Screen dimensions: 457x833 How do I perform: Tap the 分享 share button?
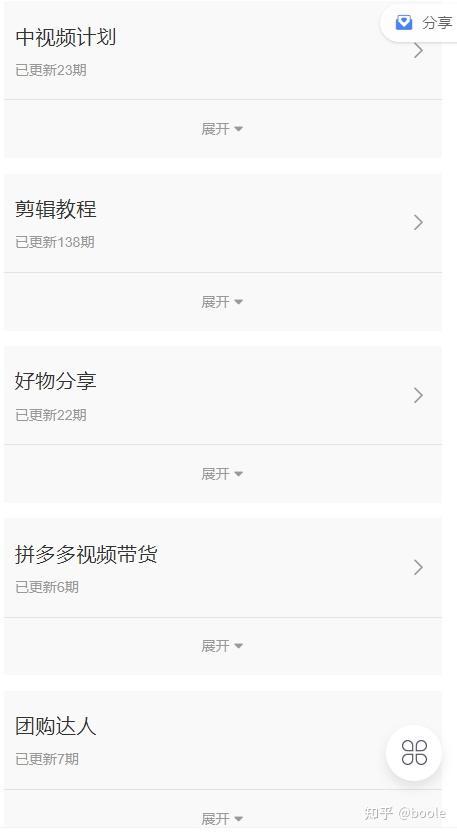[420, 23]
